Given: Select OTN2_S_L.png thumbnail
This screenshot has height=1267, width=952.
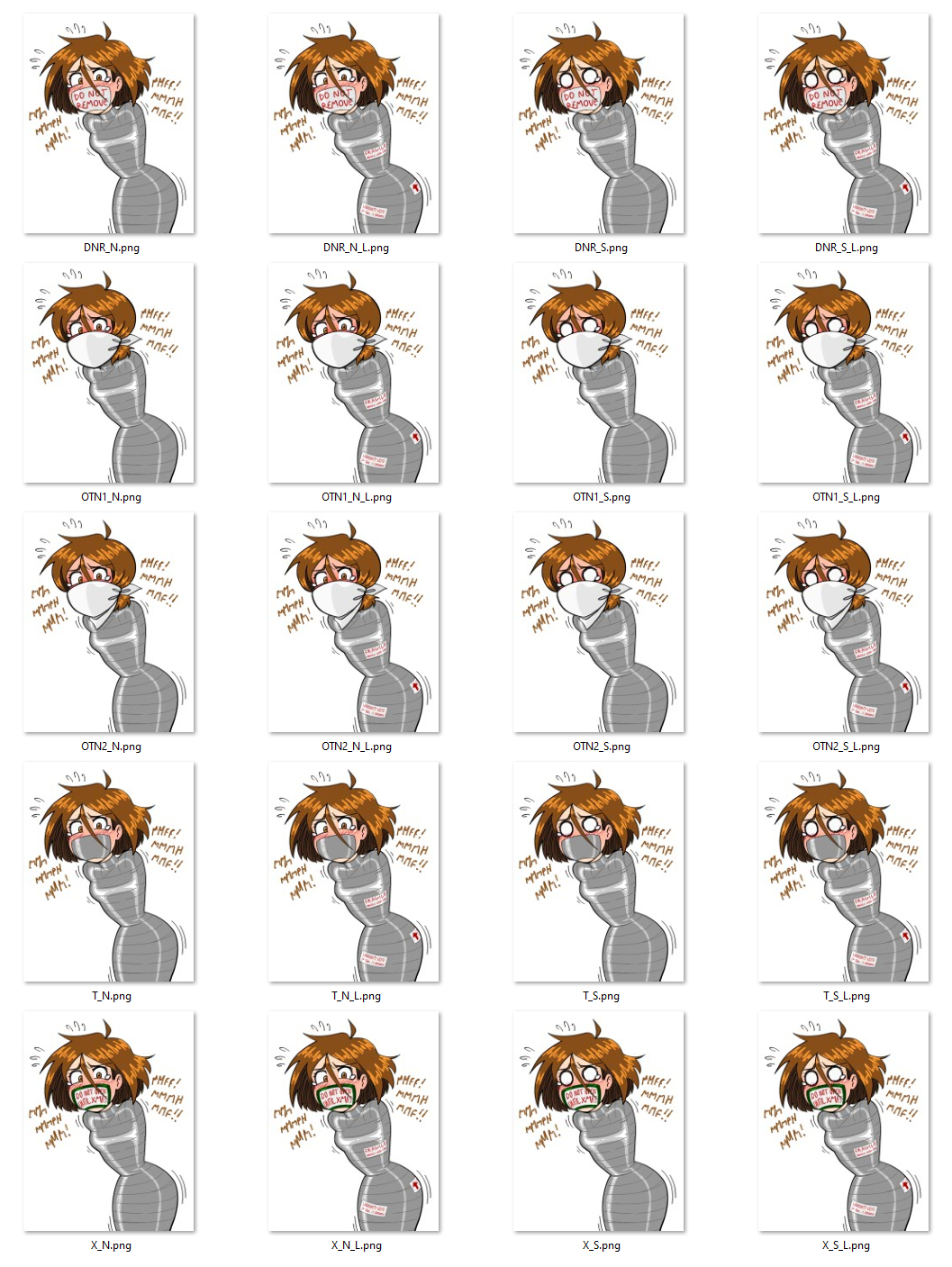Looking at the screenshot, I should click(x=844, y=623).
